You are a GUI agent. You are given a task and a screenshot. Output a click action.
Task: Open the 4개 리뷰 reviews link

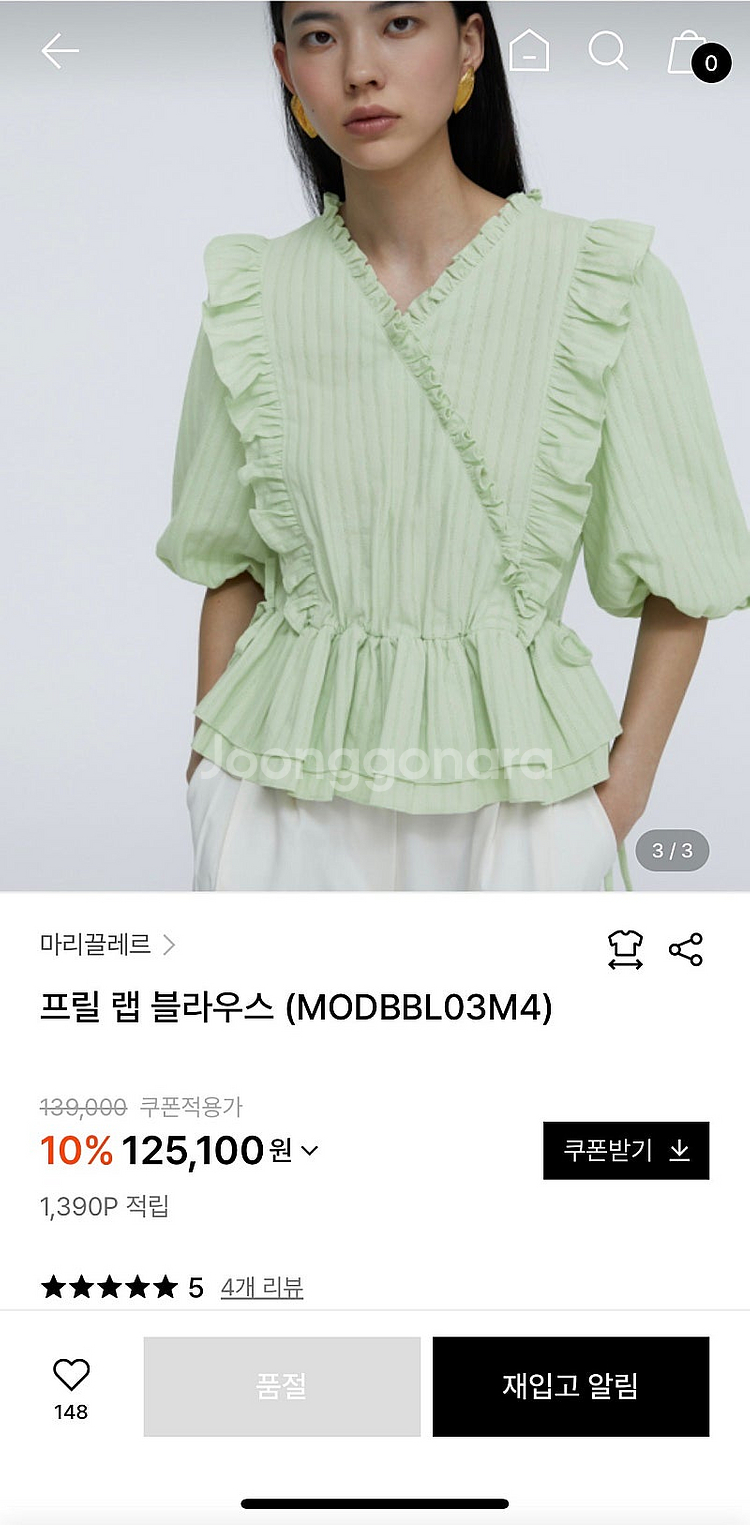pyautogui.click(x=262, y=1287)
